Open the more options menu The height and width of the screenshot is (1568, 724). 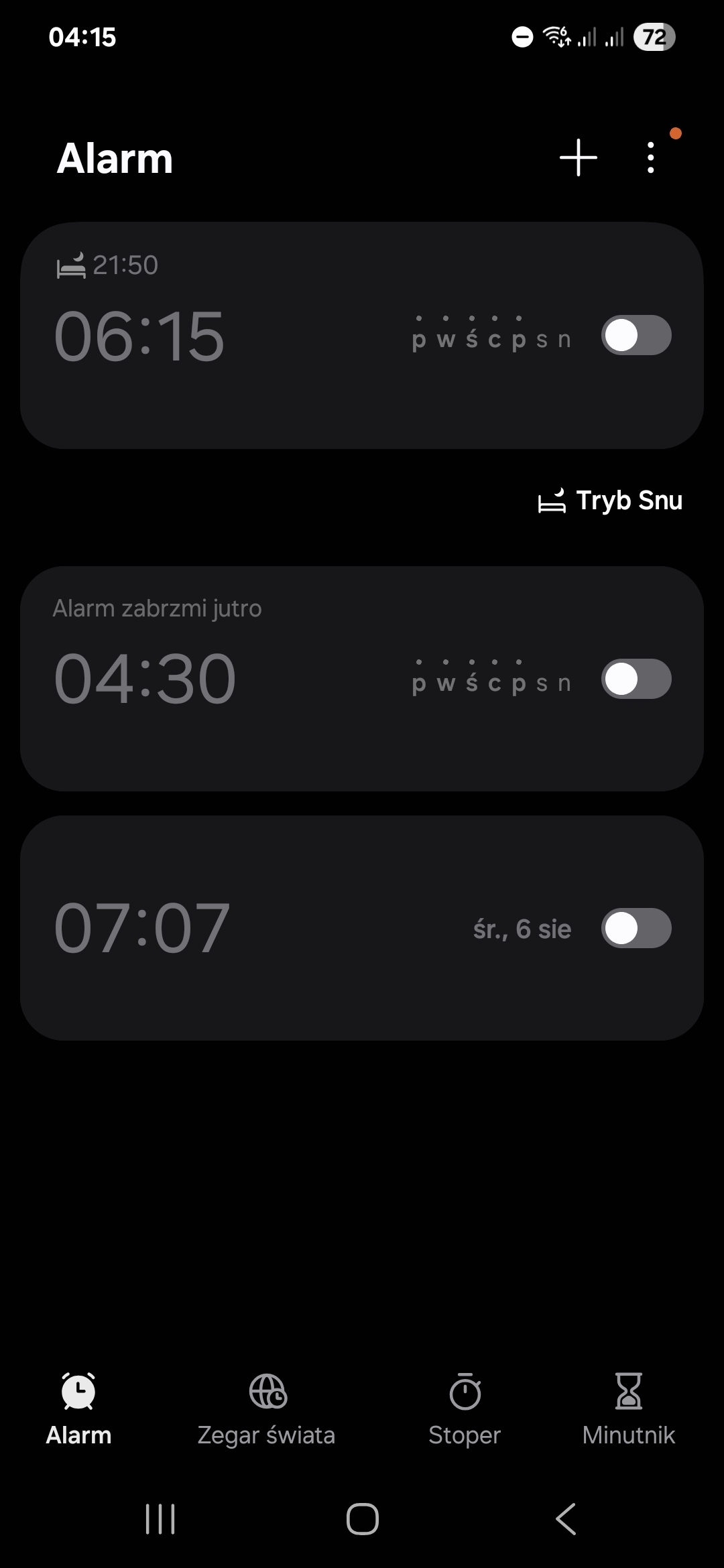[650, 158]
